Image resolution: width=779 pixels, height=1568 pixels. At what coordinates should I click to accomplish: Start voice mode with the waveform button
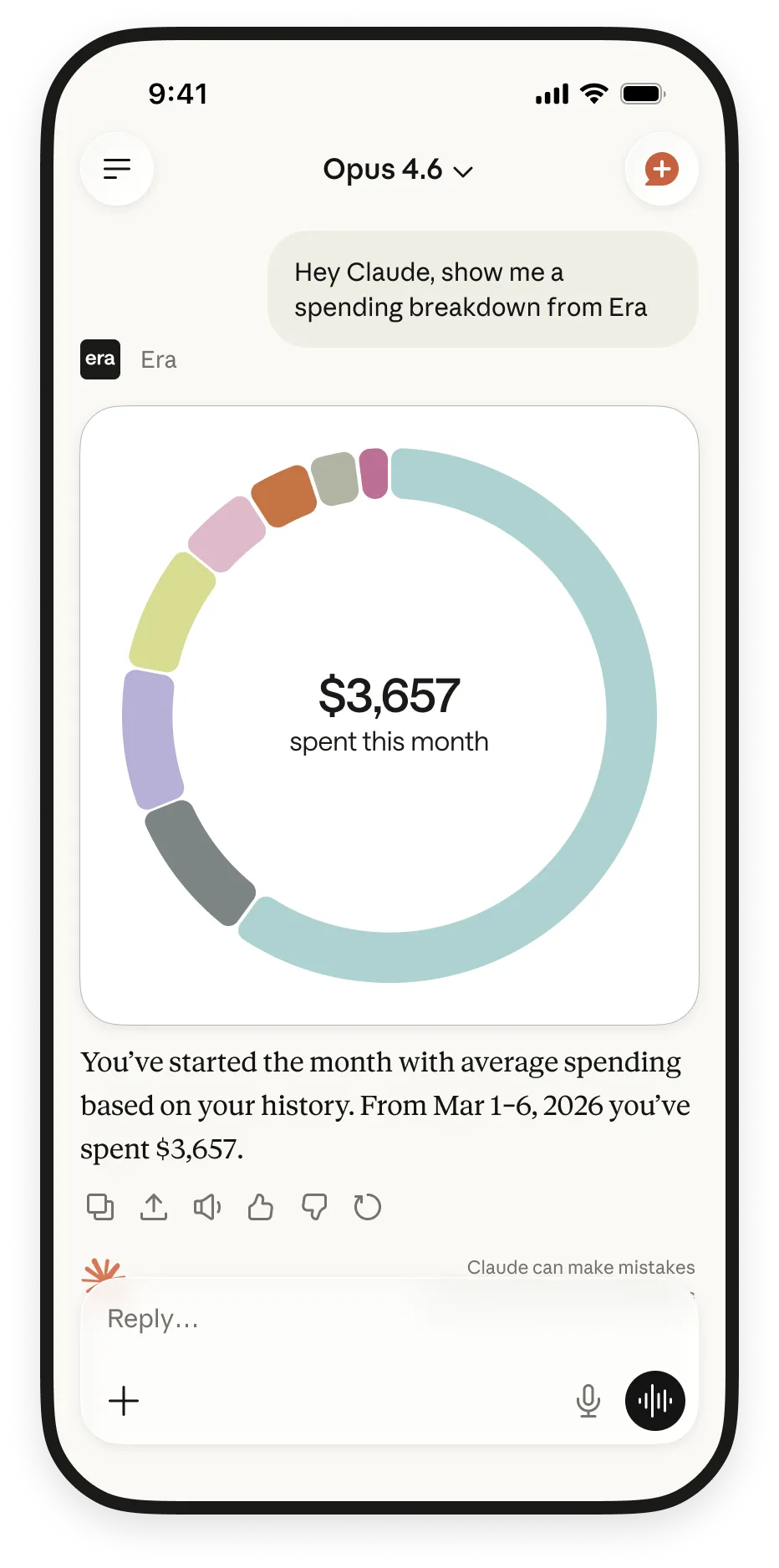click(x=655, y=1401)
